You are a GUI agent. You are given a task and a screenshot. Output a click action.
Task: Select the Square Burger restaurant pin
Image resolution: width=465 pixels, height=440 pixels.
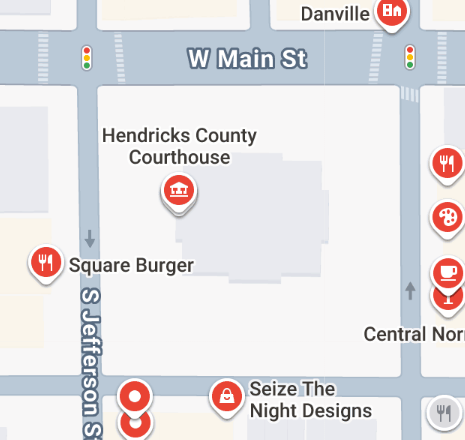pos(46,264)
